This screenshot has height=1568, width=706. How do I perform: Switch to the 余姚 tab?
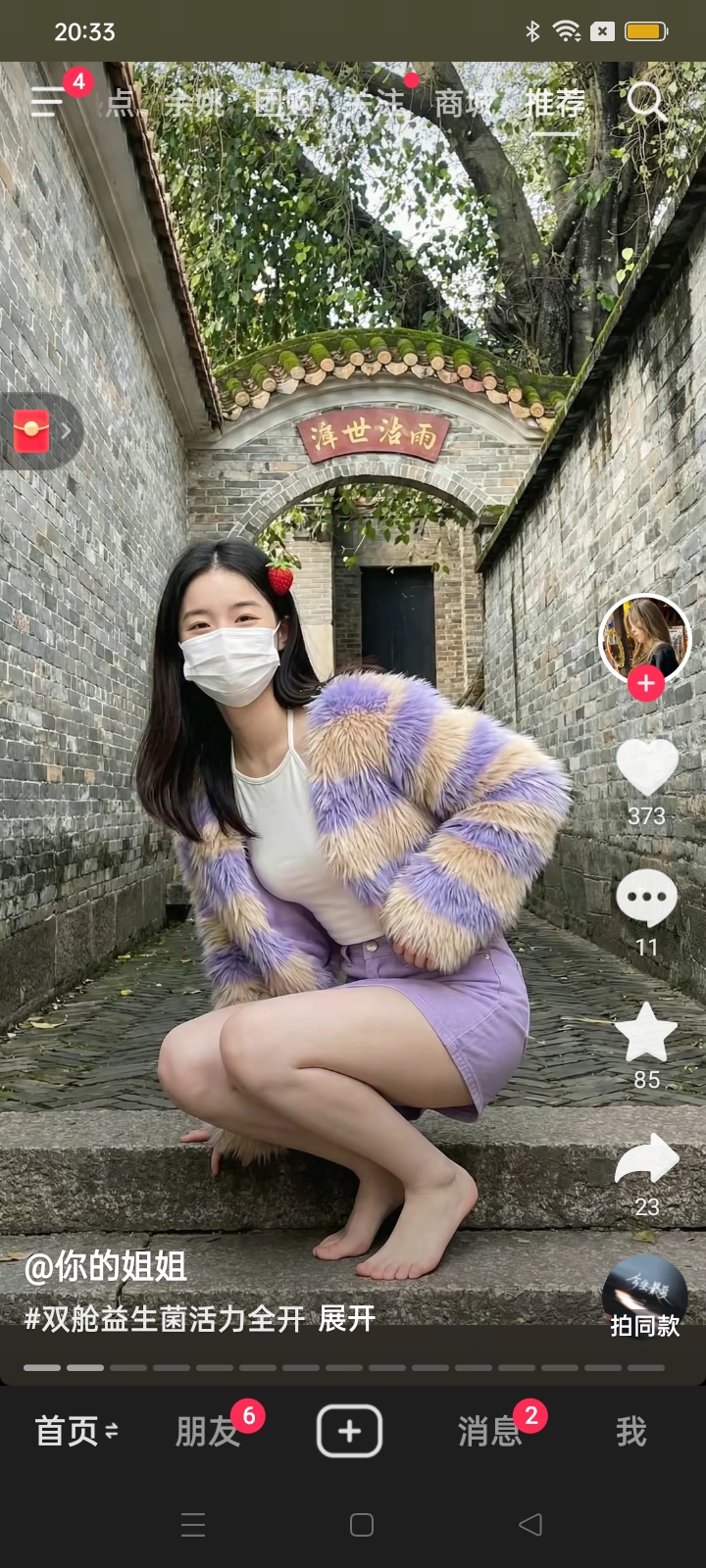[194, 103]
